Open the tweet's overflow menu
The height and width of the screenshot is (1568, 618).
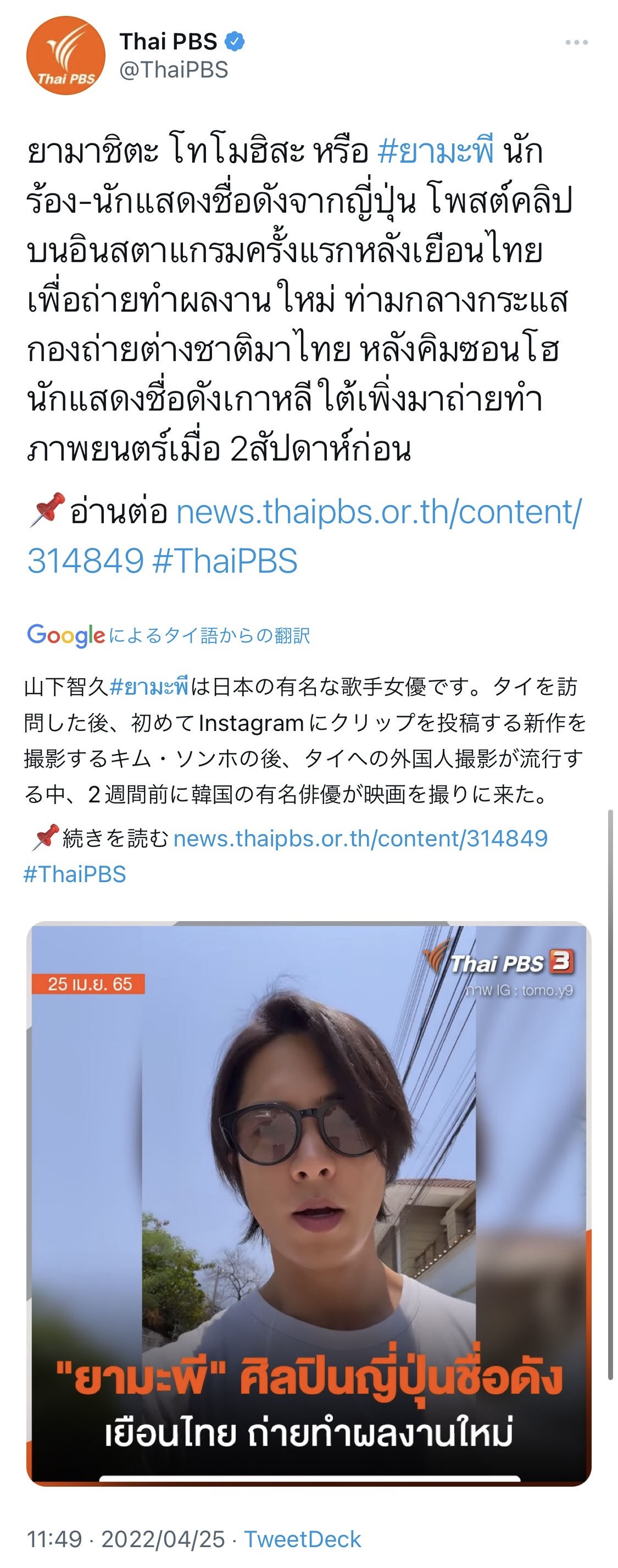click(x=575, y=43)
